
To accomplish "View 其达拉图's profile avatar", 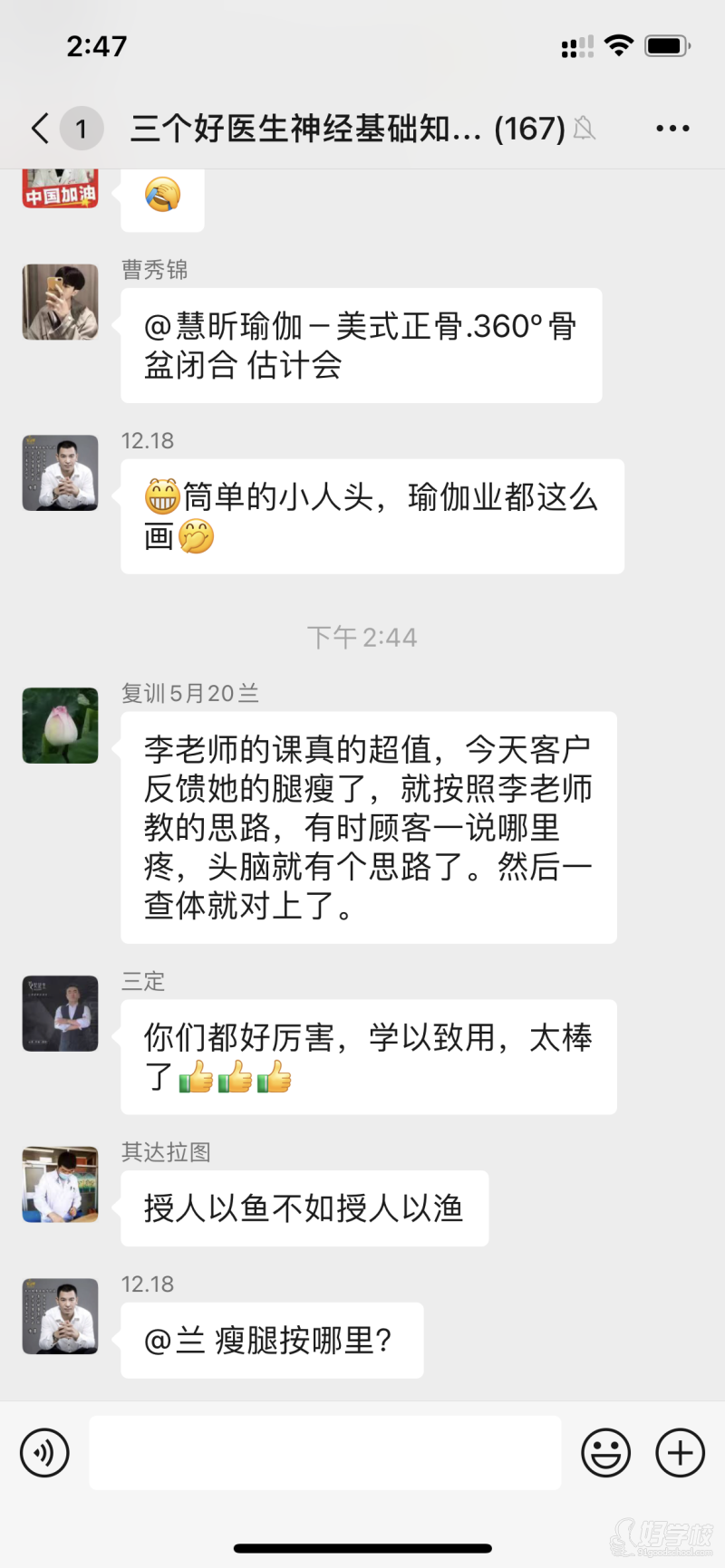I will tap(61, 1184).
